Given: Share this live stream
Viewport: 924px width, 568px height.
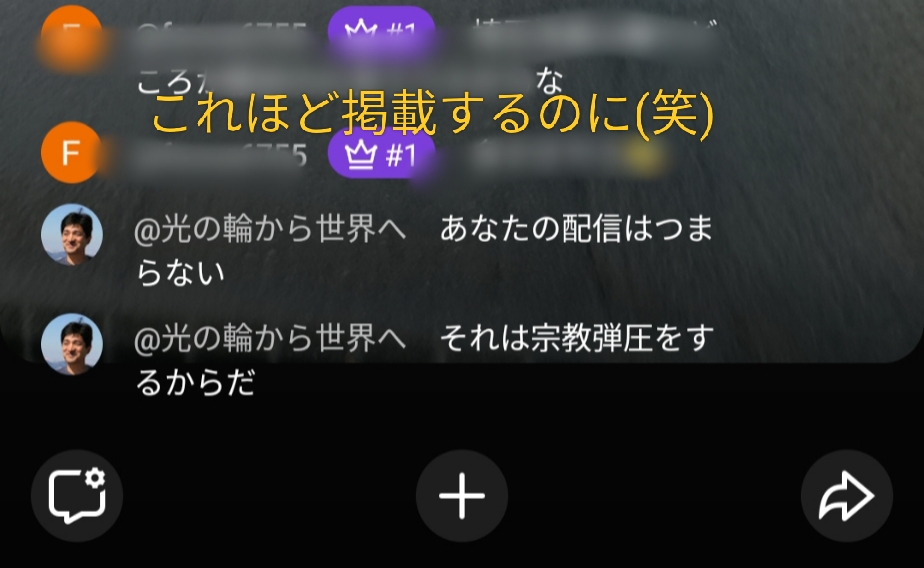Looking at the screenshot, I should point(846,496).
